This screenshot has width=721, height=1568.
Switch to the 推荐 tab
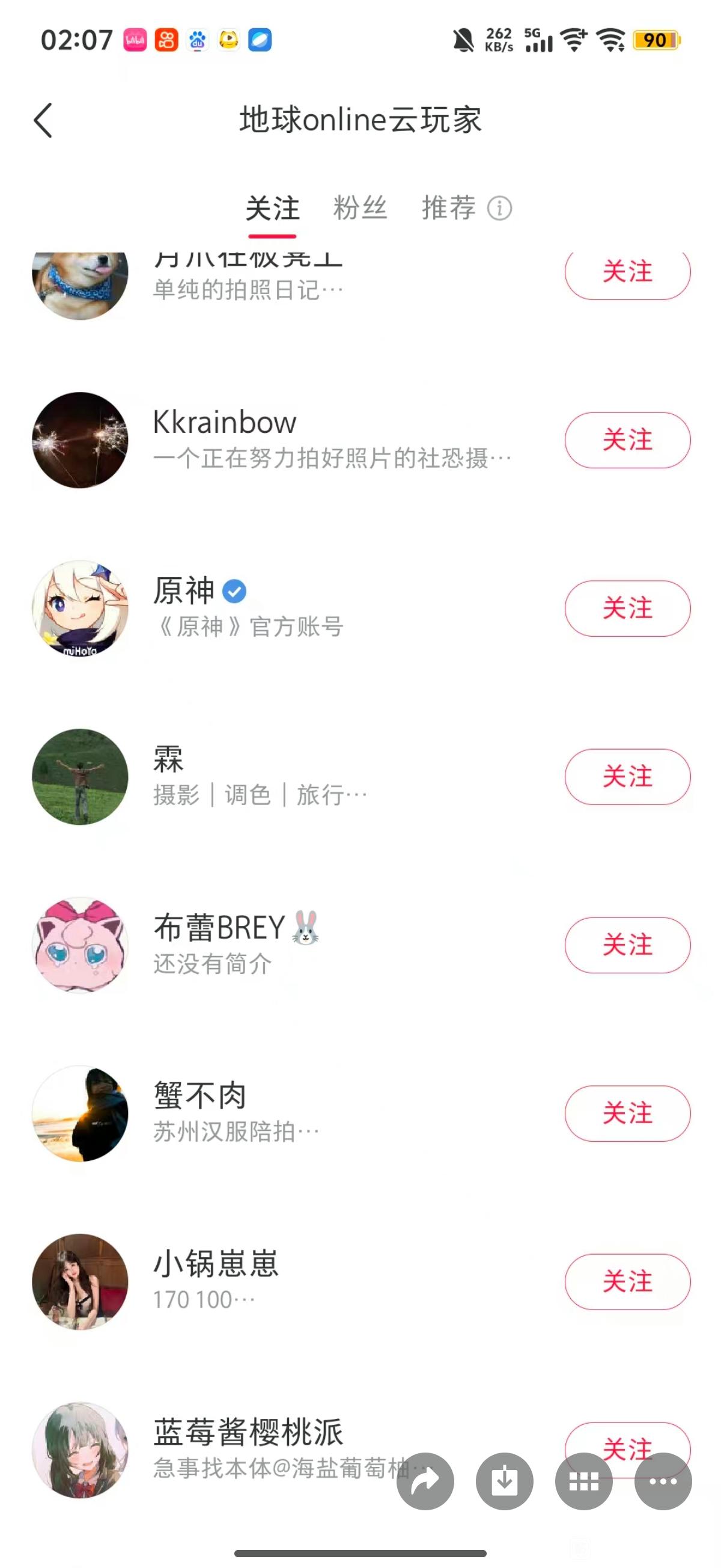pos(448,208)
